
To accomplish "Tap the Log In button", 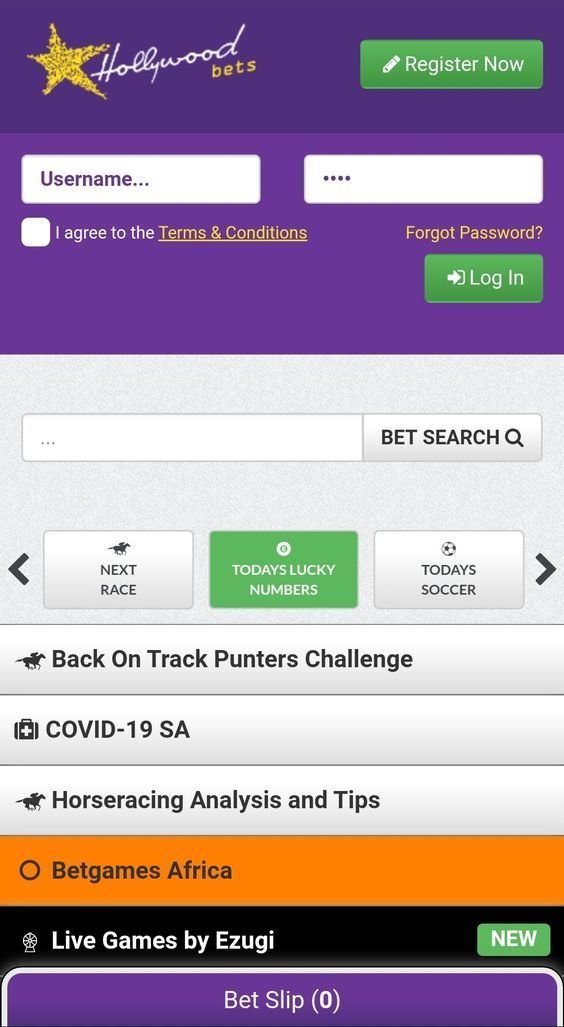I will pos(483,278).
